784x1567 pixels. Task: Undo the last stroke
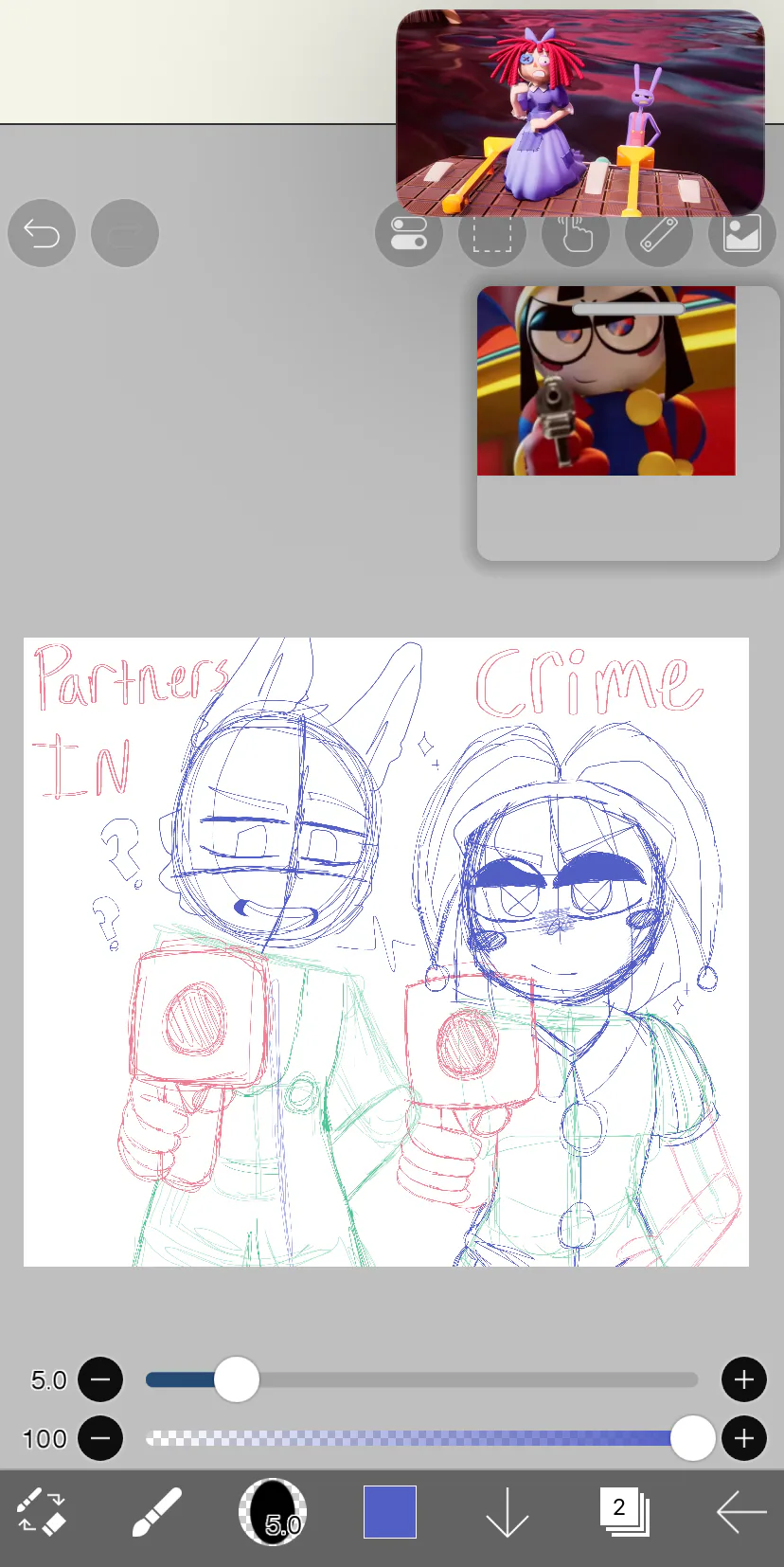point(42,233)
